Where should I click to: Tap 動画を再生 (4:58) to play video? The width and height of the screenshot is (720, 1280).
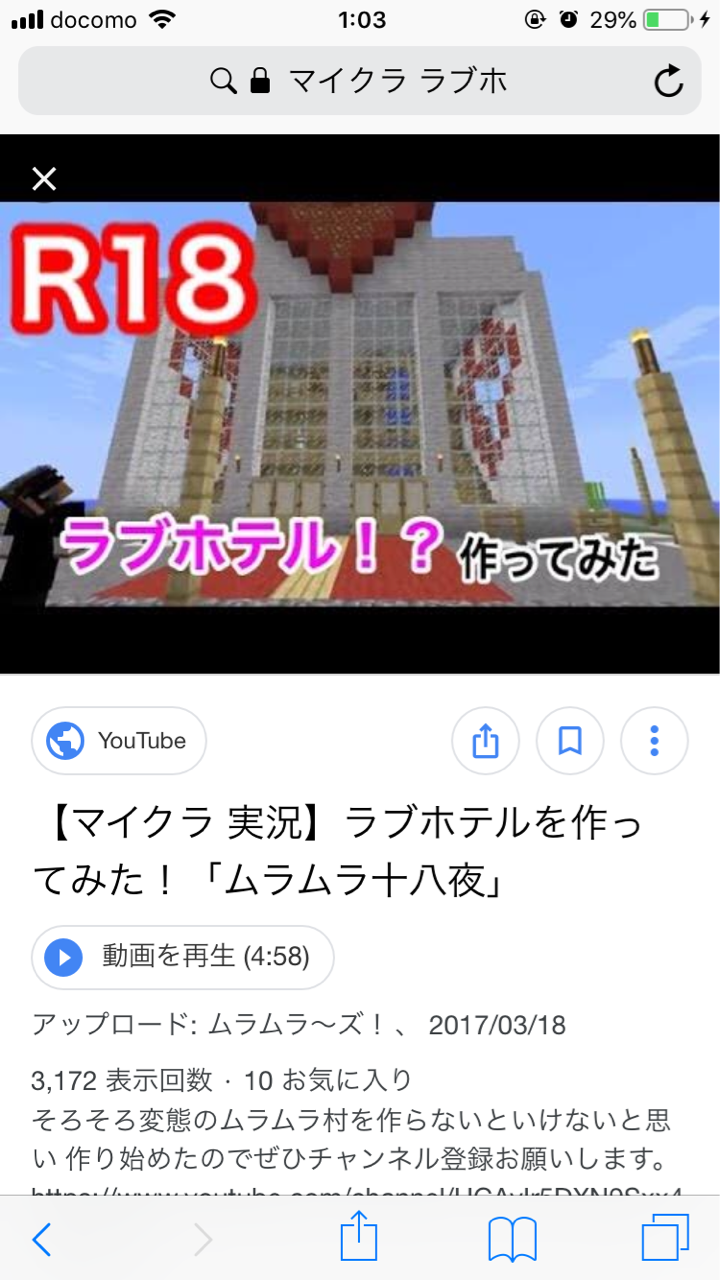[183, 957]
